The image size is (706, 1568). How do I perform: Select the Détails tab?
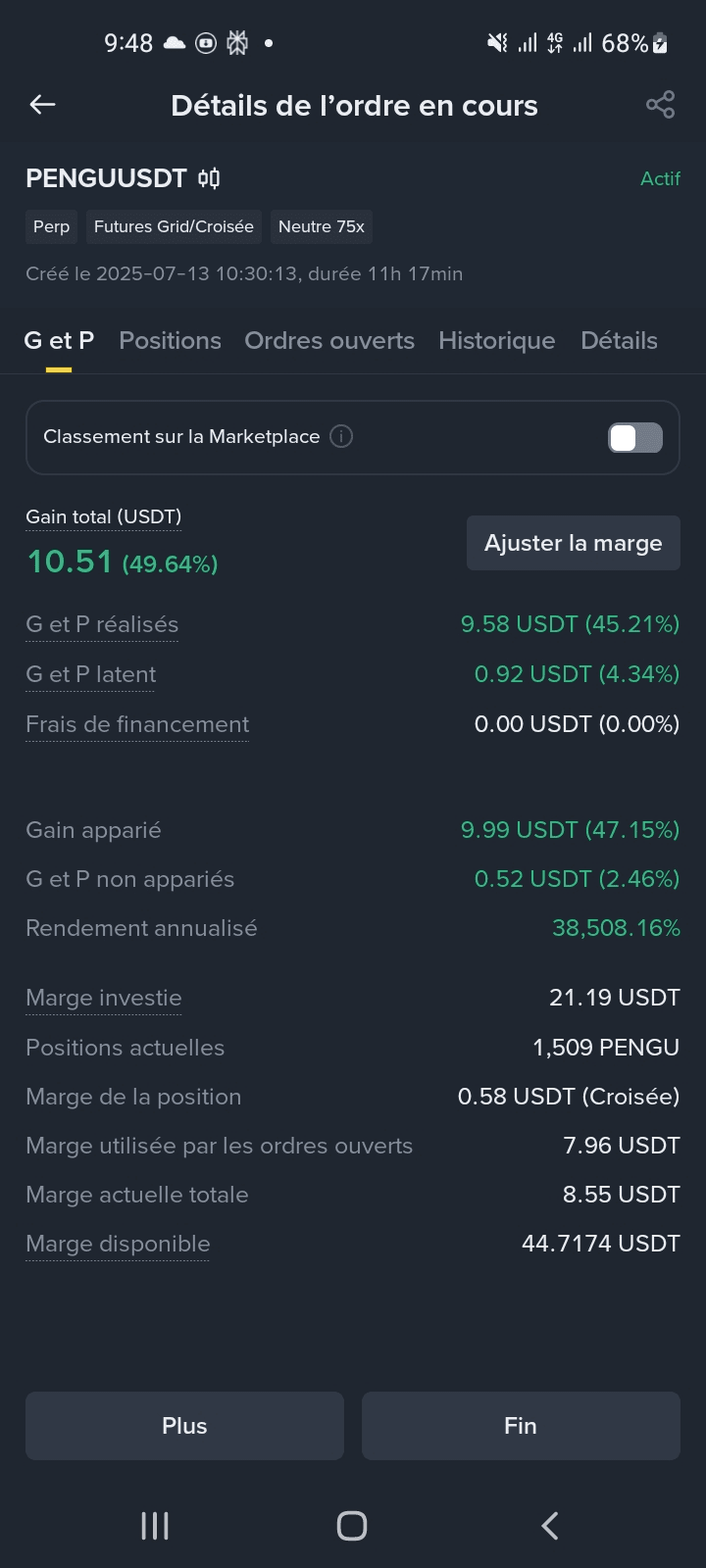click(x=619, y=341)
